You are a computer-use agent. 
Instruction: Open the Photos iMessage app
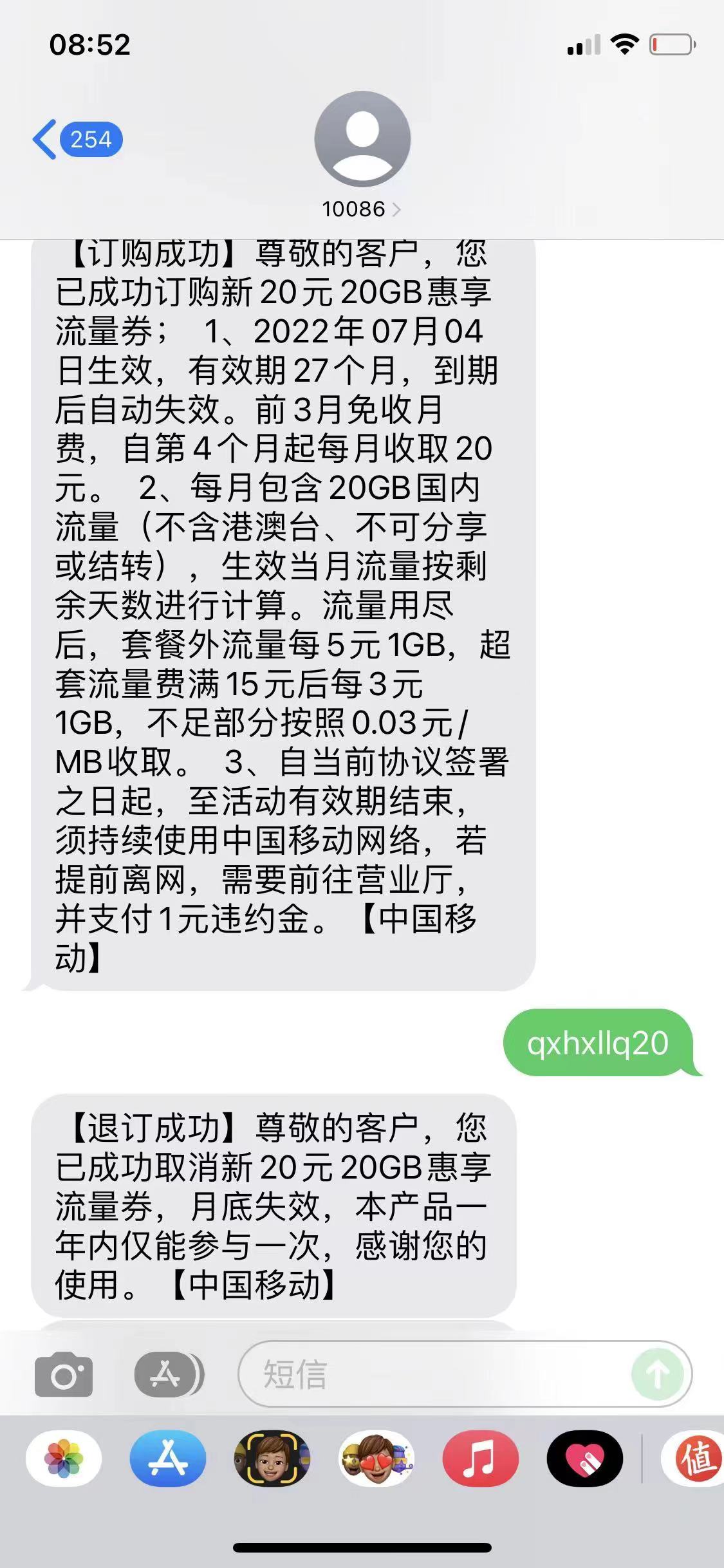click(x=64, y=1459)
